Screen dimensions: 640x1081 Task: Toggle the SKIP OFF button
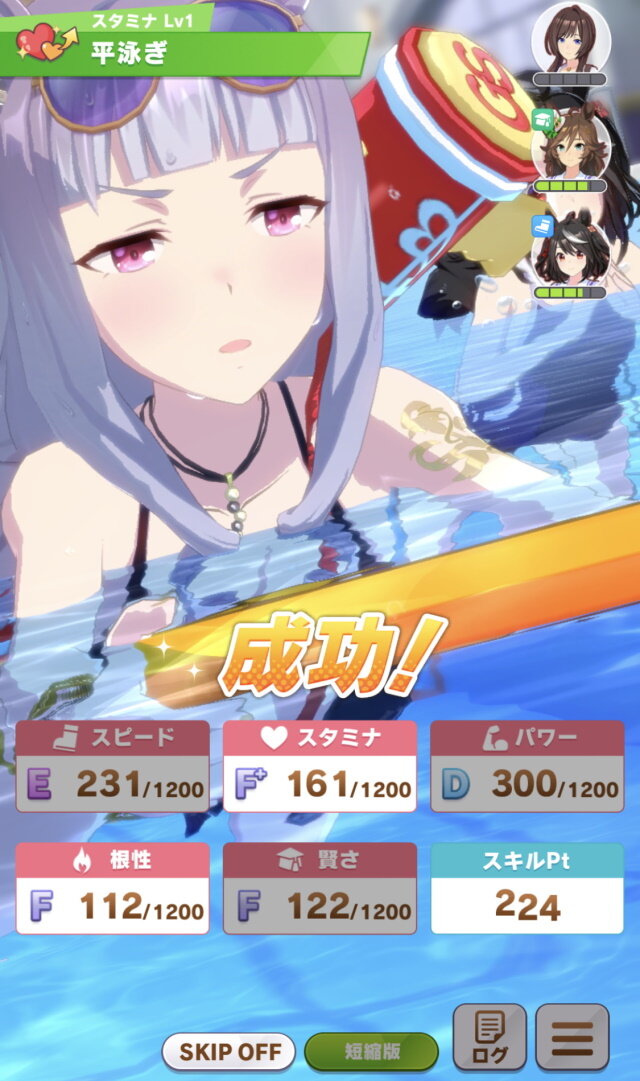tap(229, 1052)
